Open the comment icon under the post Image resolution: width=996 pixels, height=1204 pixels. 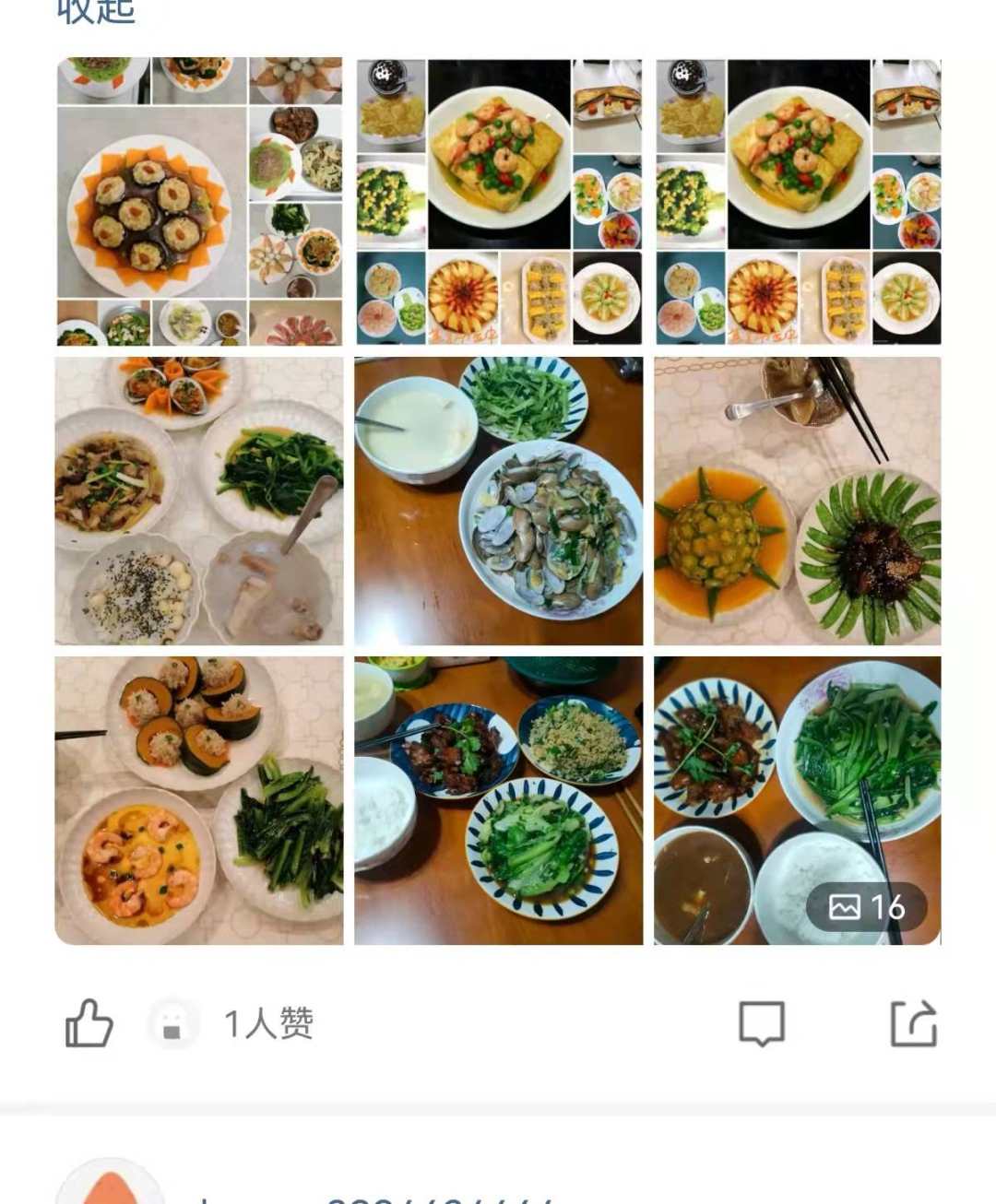(x=762, y=1023)
